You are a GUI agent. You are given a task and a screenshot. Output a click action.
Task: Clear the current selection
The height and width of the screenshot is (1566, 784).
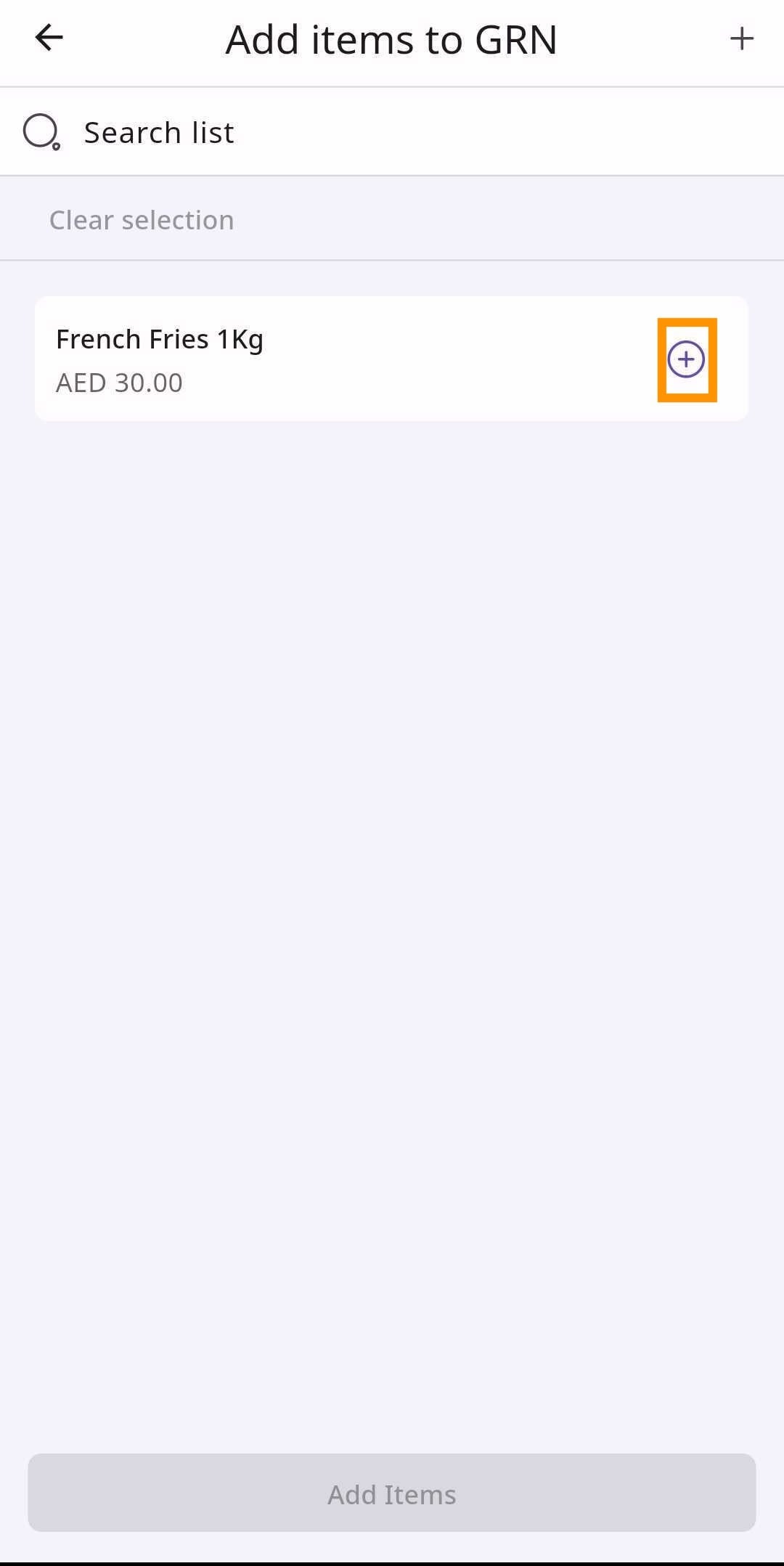(142, 220)
